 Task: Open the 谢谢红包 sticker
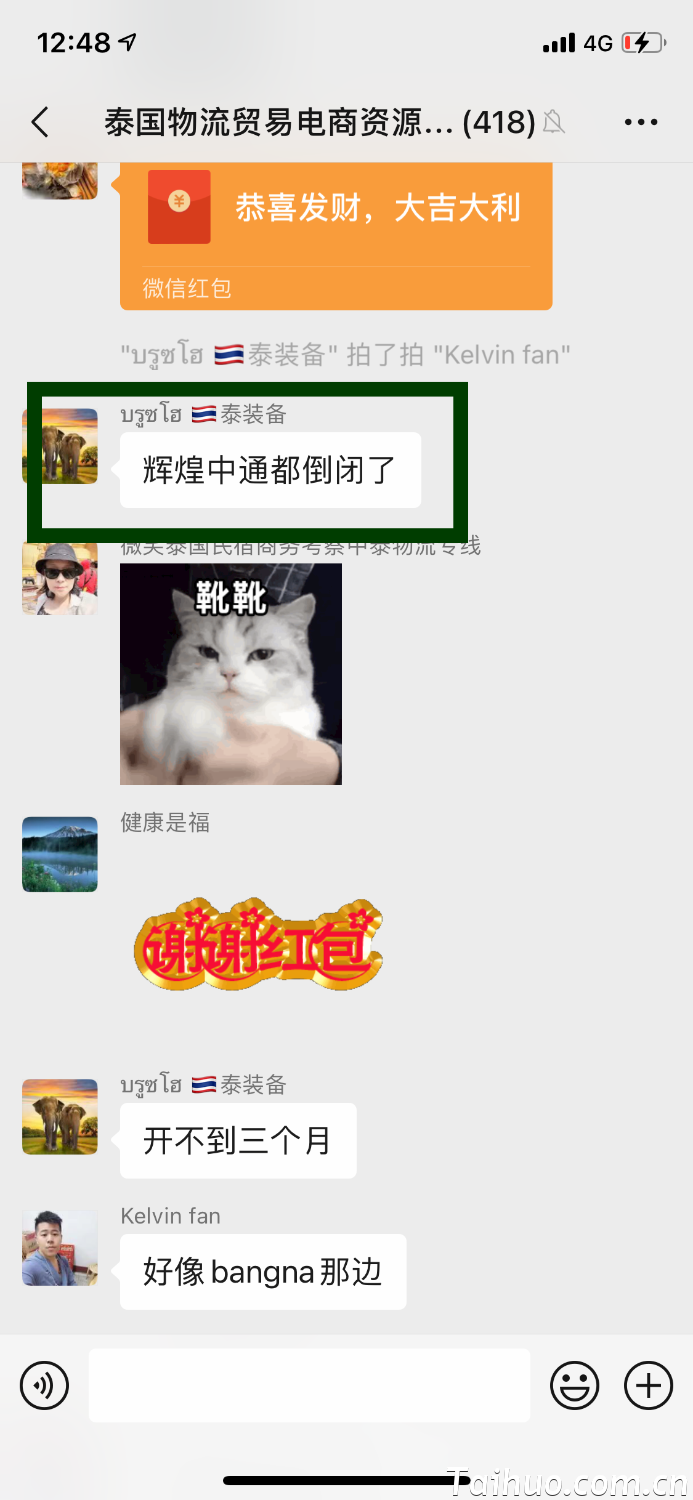pyautogui.click(x=258, y=944)
